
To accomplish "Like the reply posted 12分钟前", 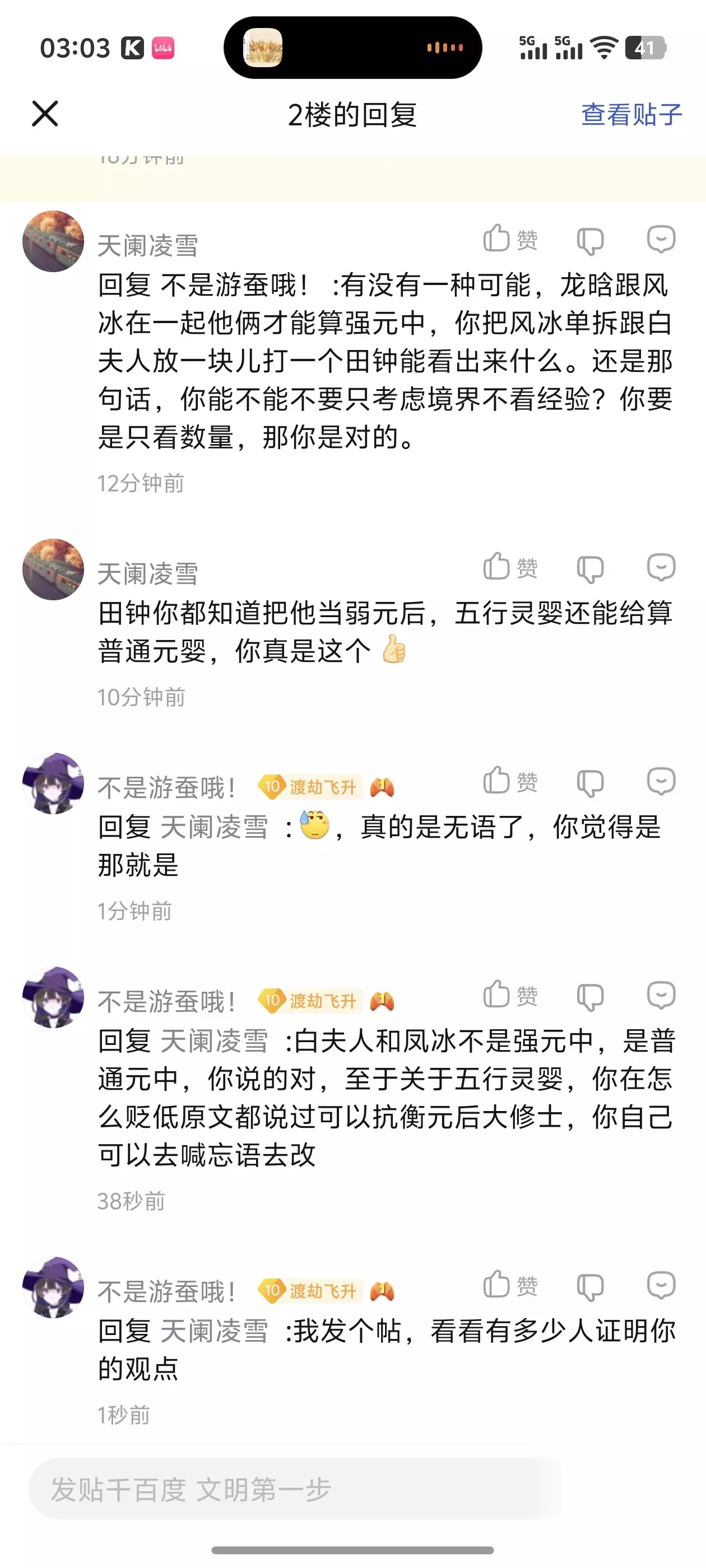I will tap(510, 239).
